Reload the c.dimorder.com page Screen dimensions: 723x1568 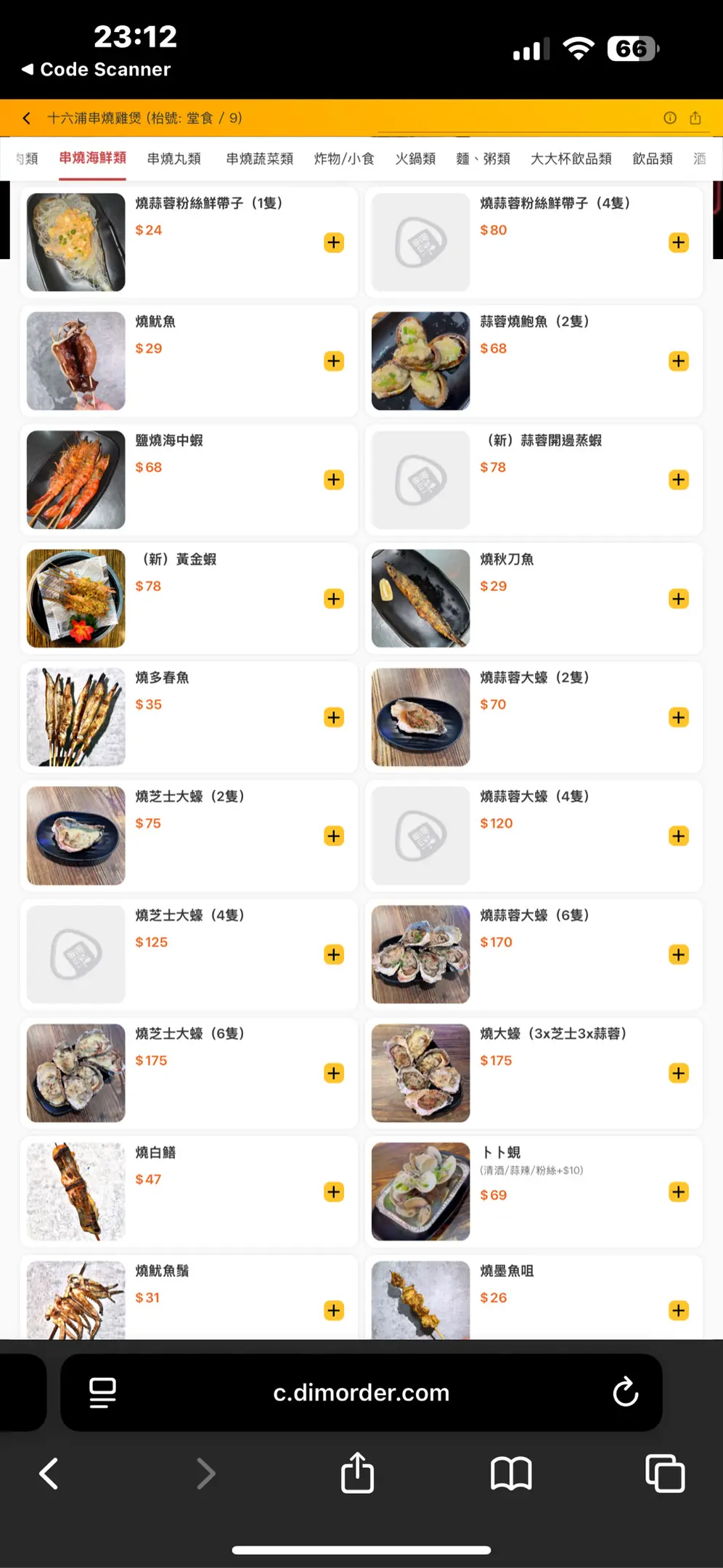[x=625, y=1392]
